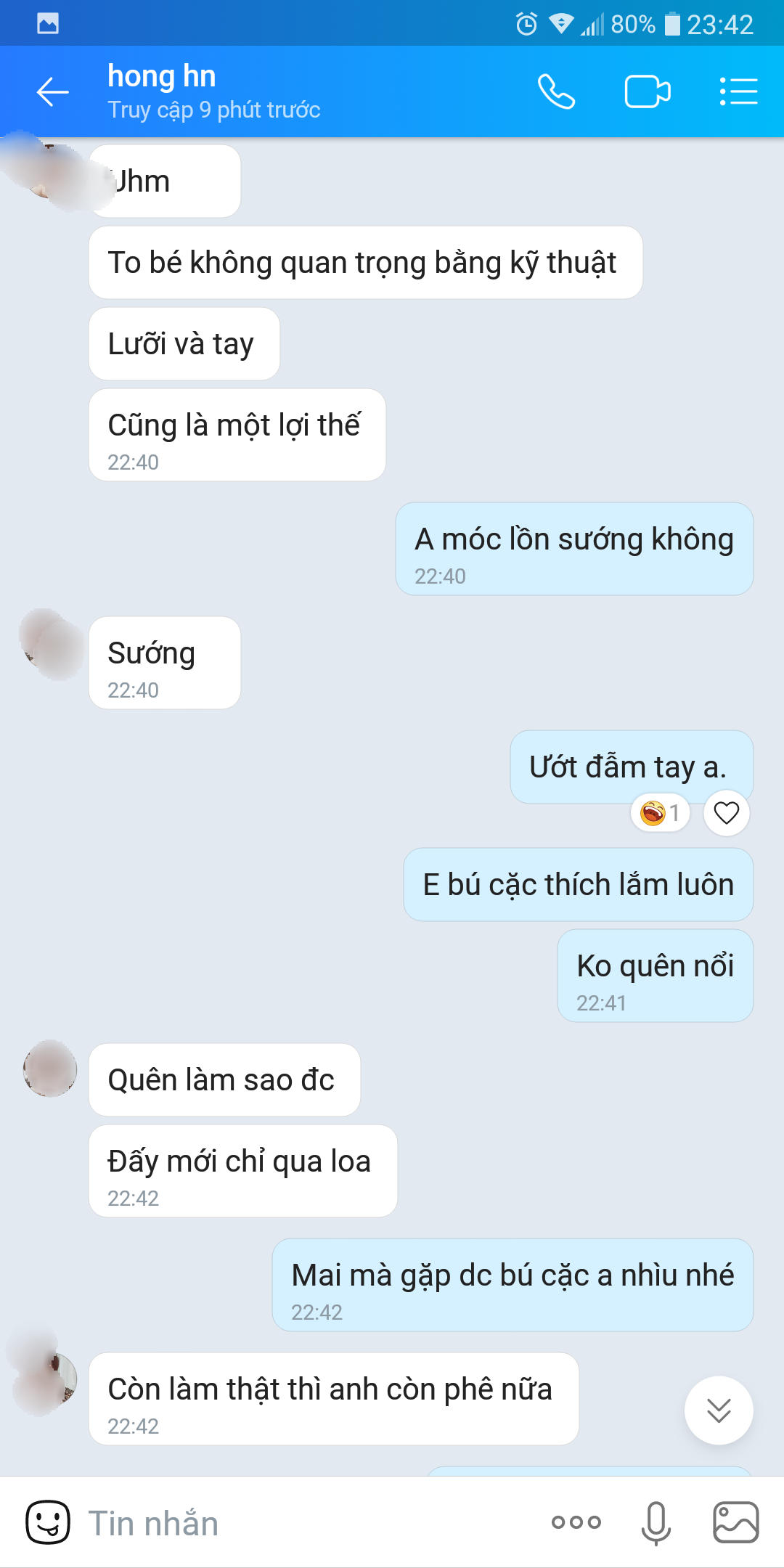Open the image gallery picker
The image size is (784, 1568).
click(x=735, y=1522)
